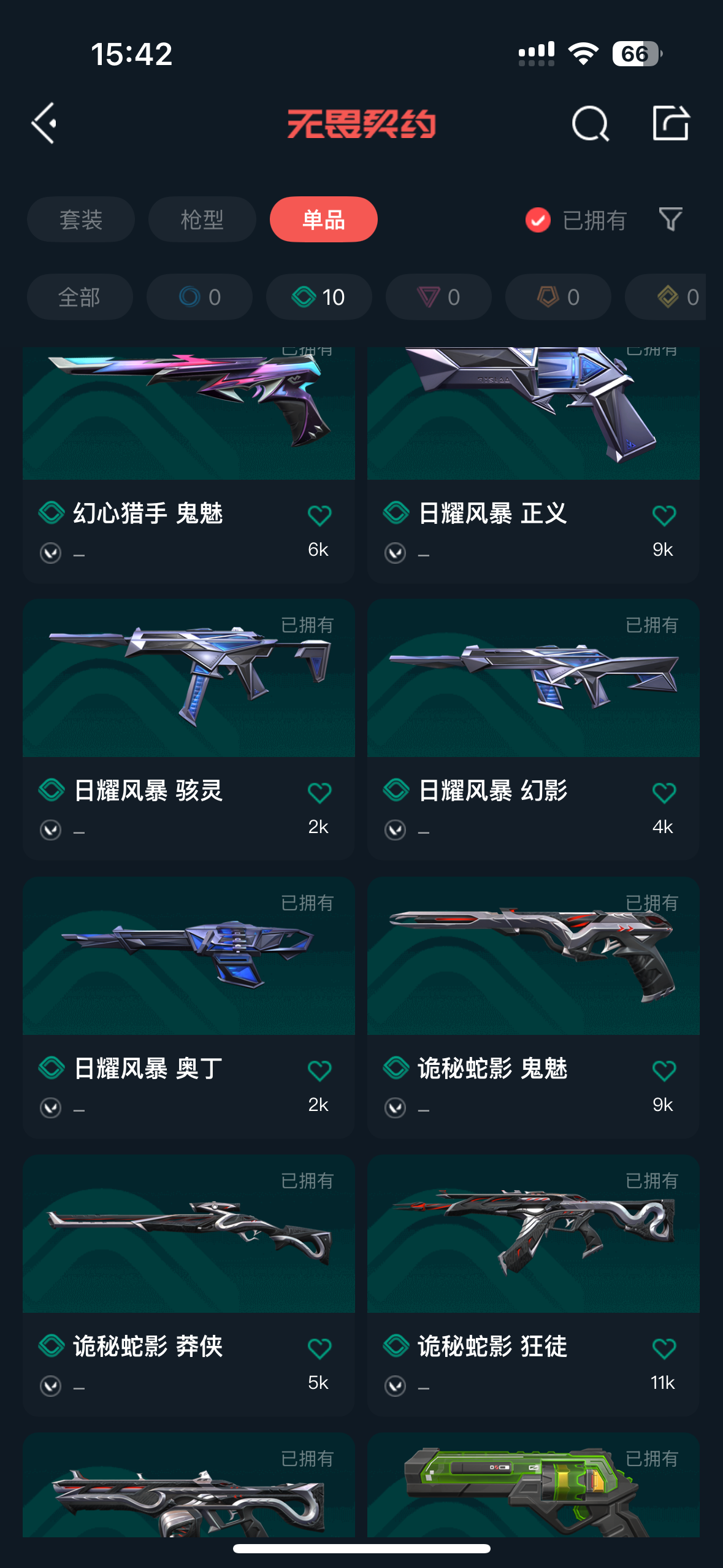Viewport: 723px width, 1568px height.
Task: Open the funnel filter icon
Action: click(670, 220)
